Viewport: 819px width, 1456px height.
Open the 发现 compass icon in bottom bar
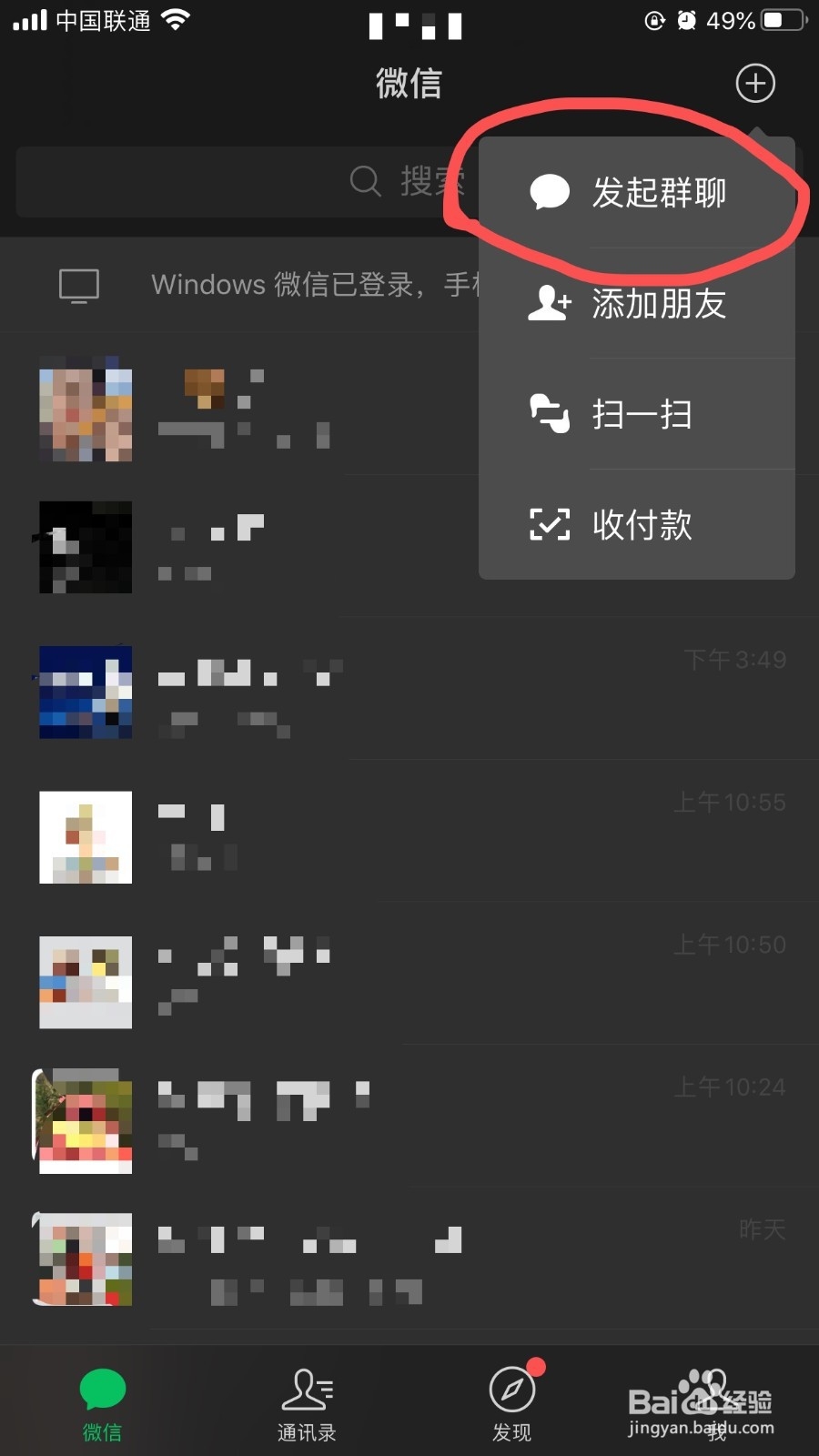coord(511,1391)
